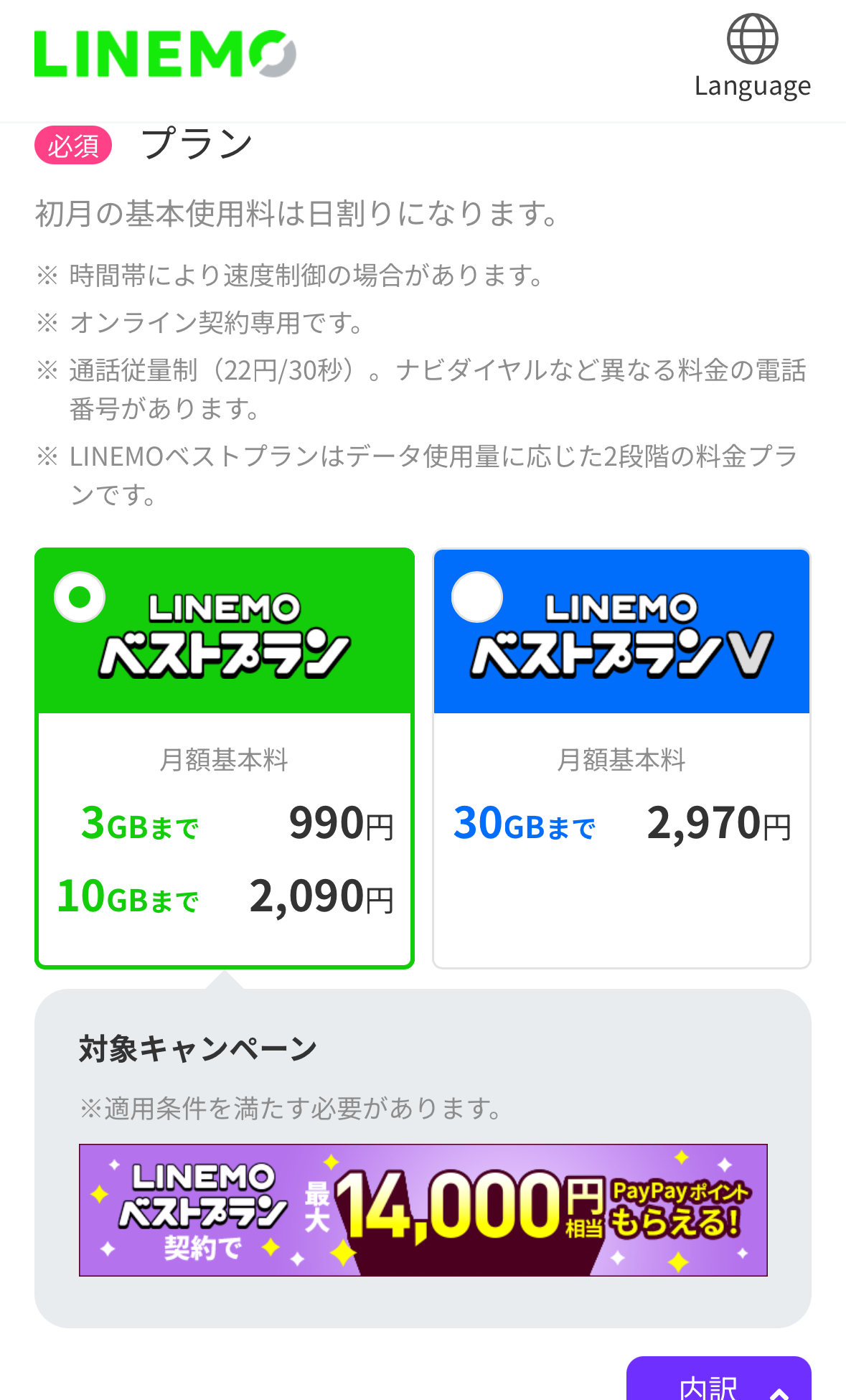Click the 必須 pink badge next to プラン
Image resolution: width=846 pixels, height=1400 pixels.
pyautogui.click(x=72, y=144)
